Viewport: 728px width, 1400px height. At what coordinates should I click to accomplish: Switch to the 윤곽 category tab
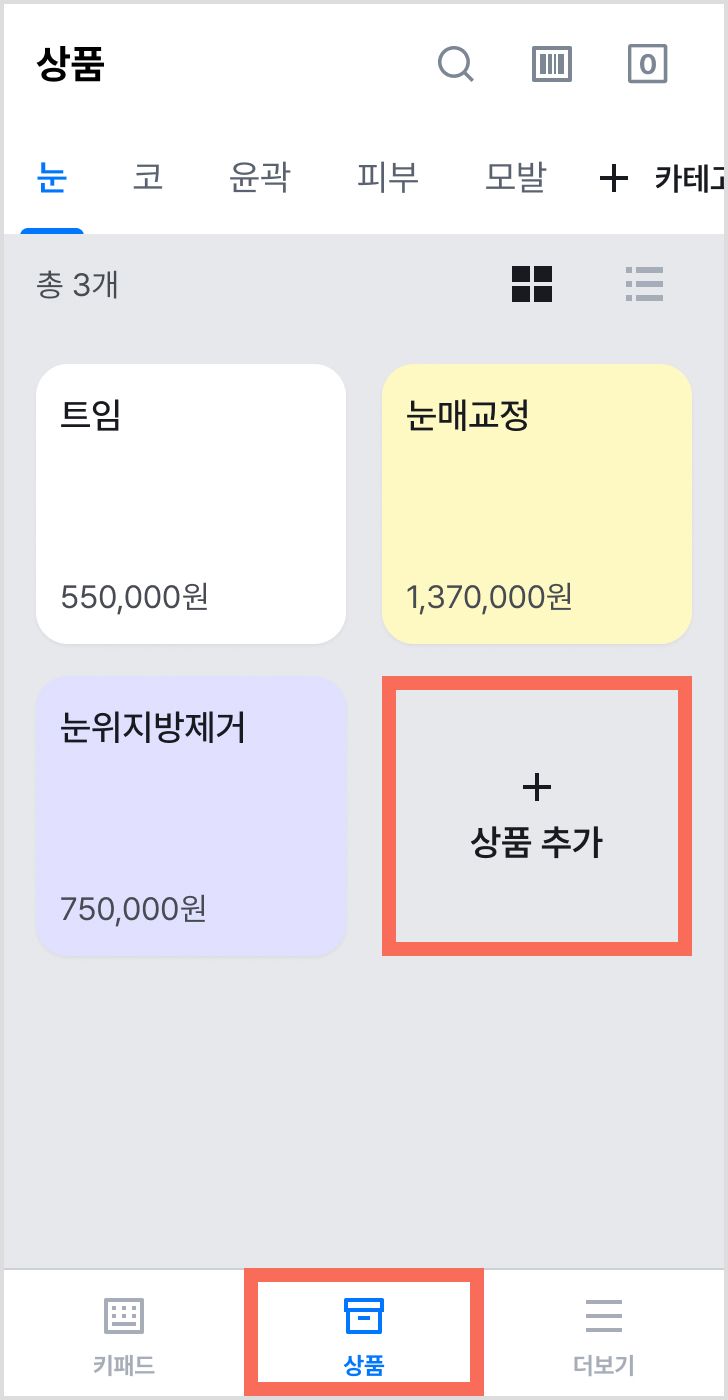click(x=260, y=178)
